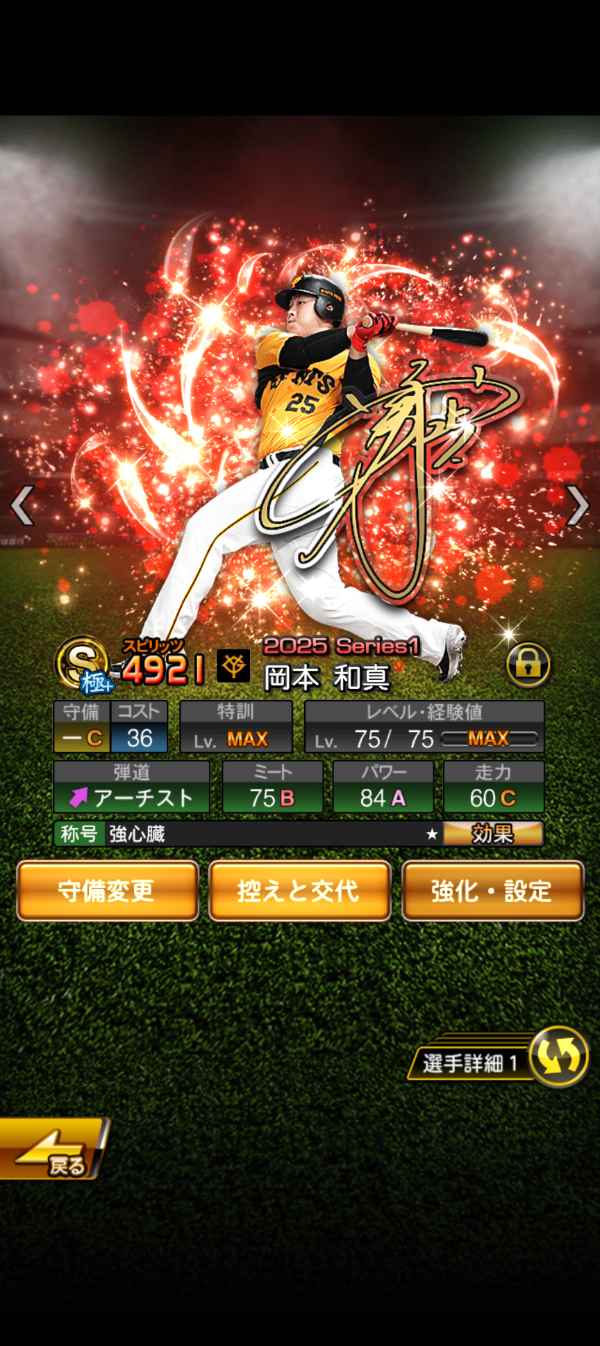Show the next player card
This screenshot has height=1346, width=600.
[x=578, y=506]
